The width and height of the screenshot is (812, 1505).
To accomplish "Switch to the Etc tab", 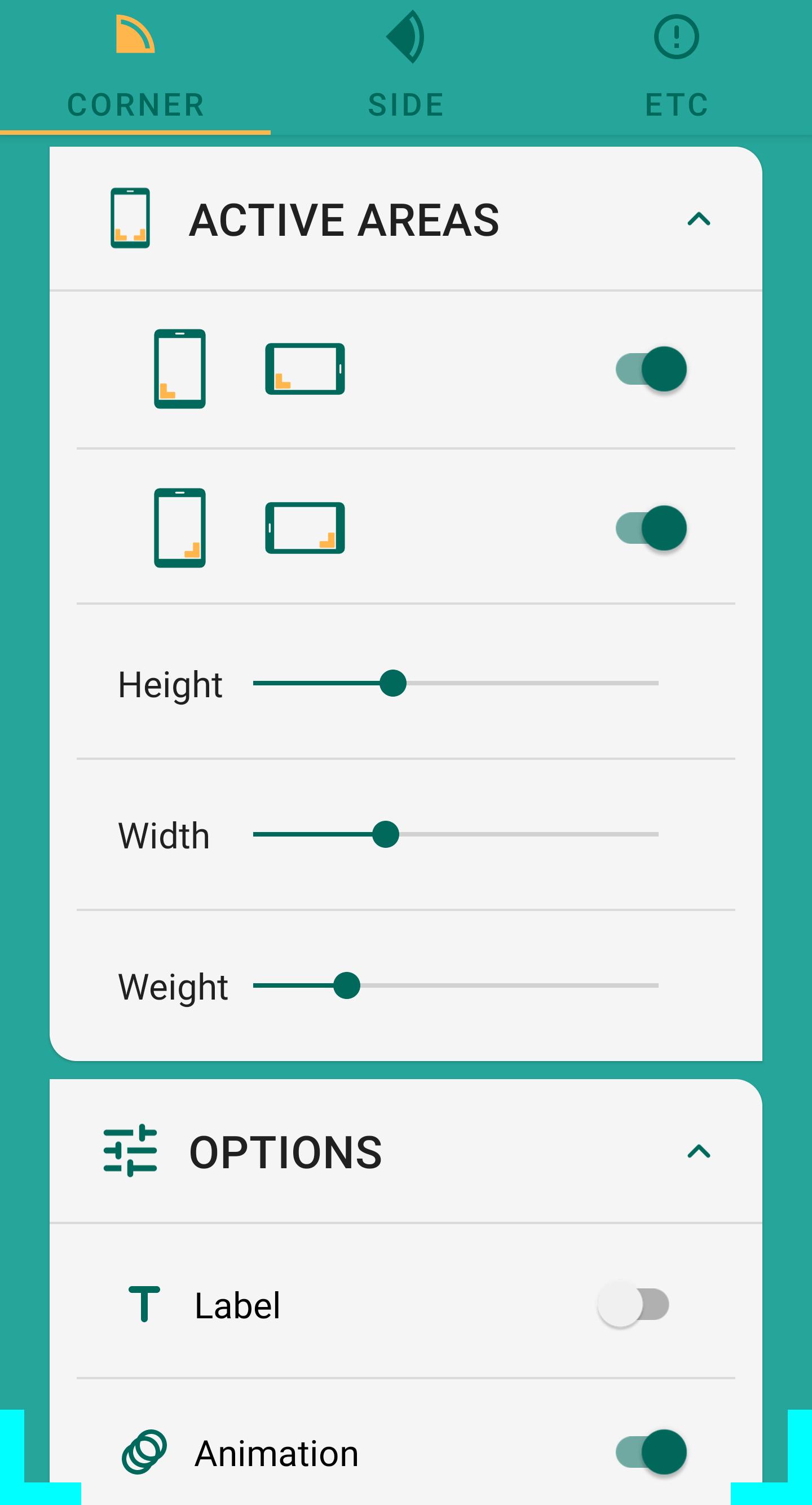I will click(x=677, y=67).
